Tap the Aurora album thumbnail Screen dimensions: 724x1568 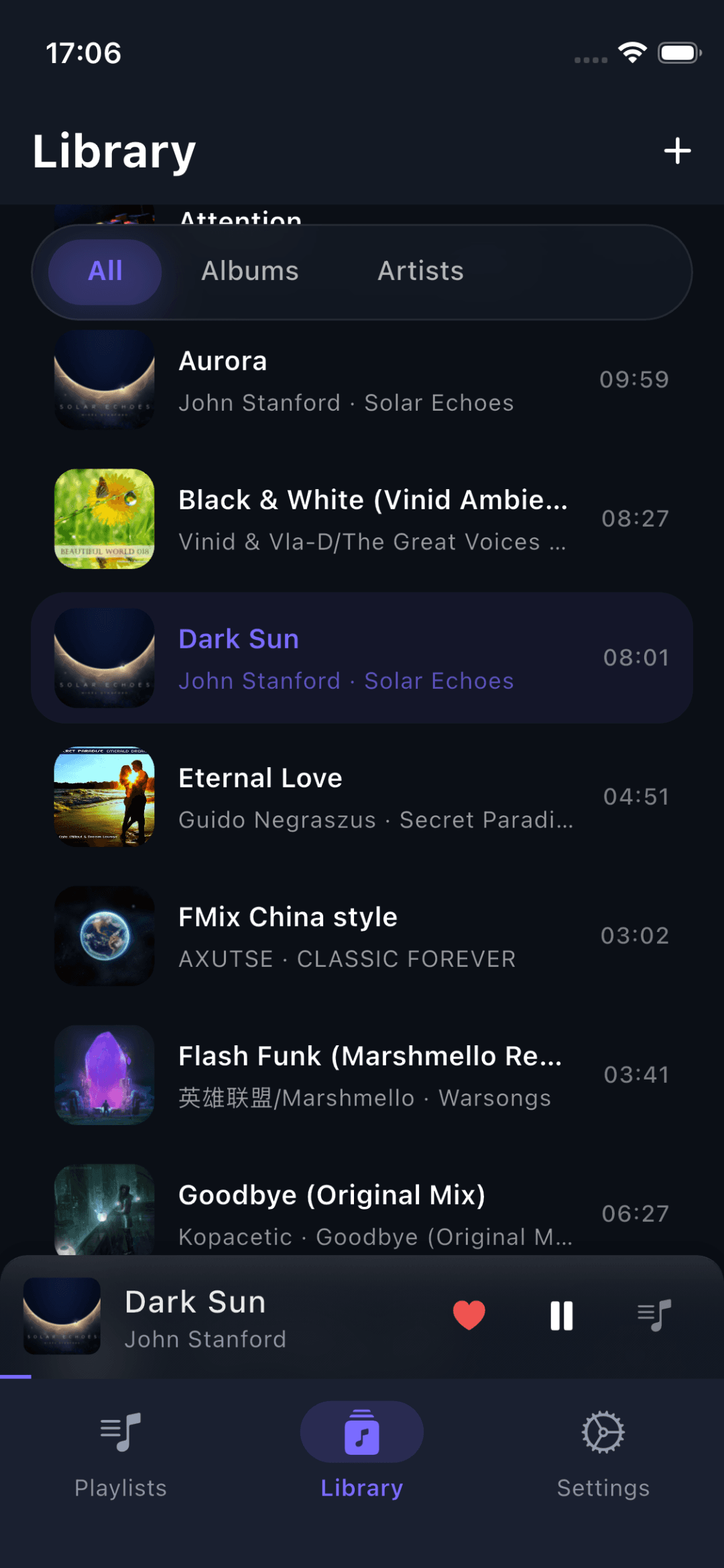pyautogui.click(x=104, y=381)
